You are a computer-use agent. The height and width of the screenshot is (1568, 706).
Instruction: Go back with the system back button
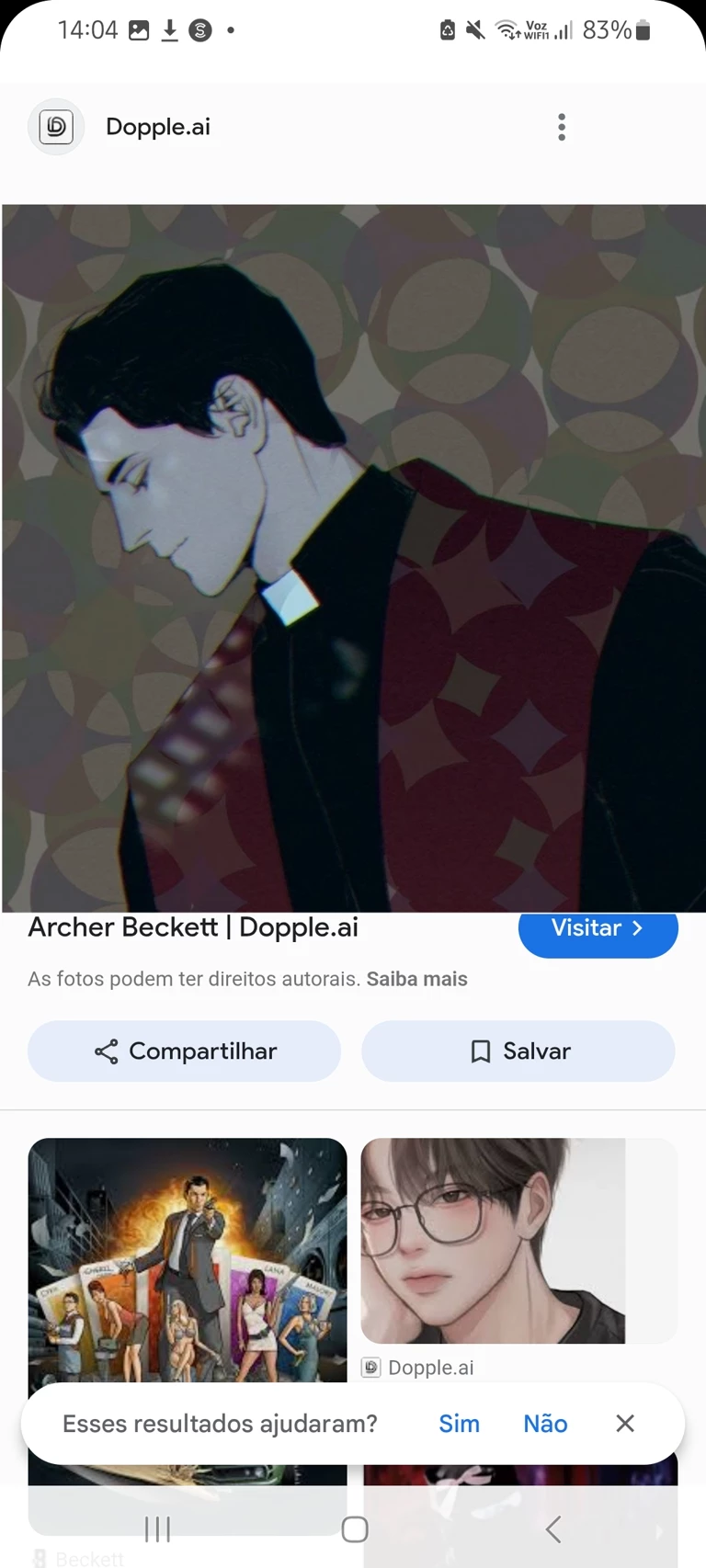552,1529
